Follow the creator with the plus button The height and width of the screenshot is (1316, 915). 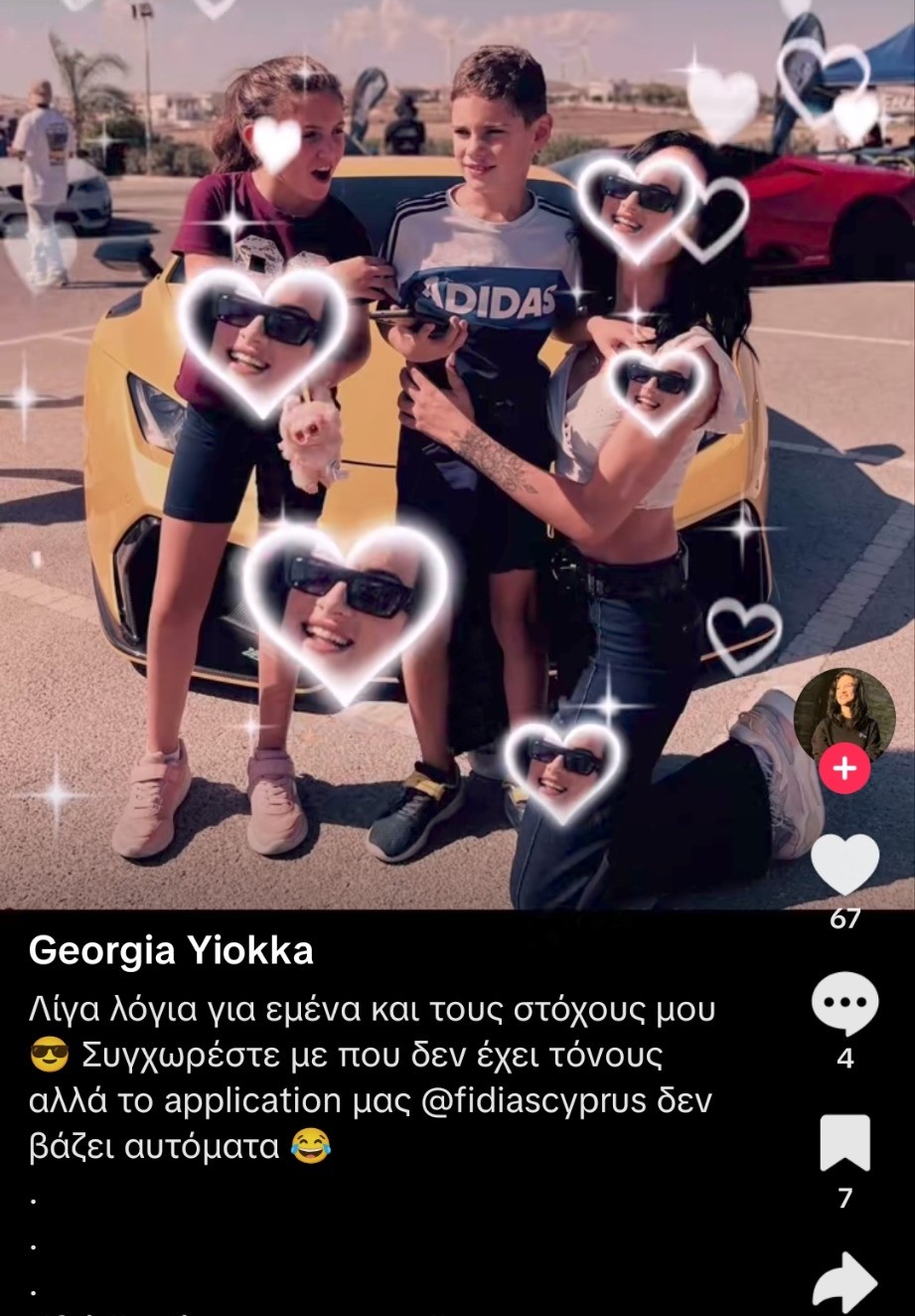point(843,768)
